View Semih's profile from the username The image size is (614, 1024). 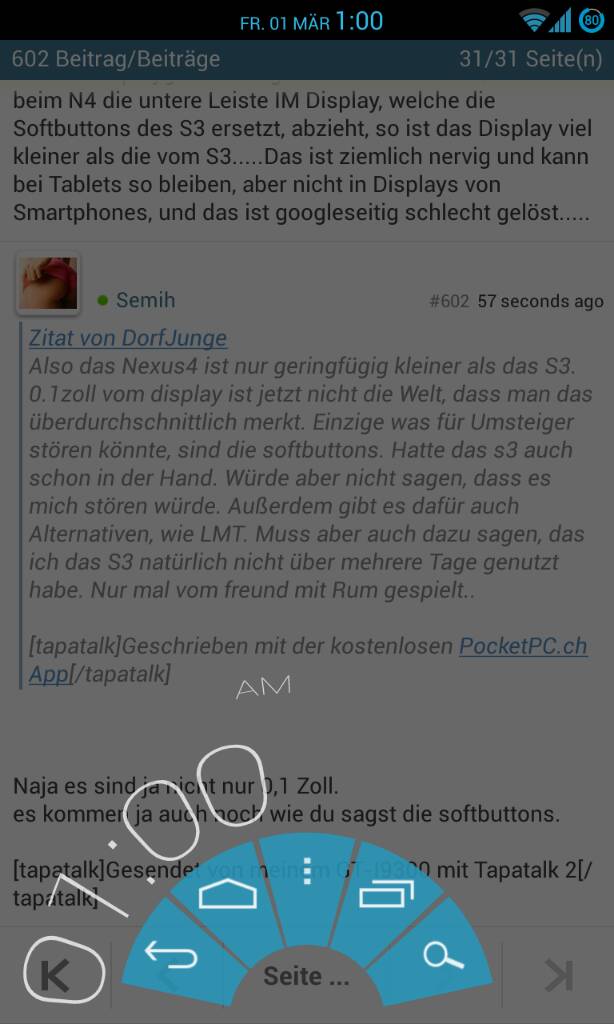click(145, 300)
